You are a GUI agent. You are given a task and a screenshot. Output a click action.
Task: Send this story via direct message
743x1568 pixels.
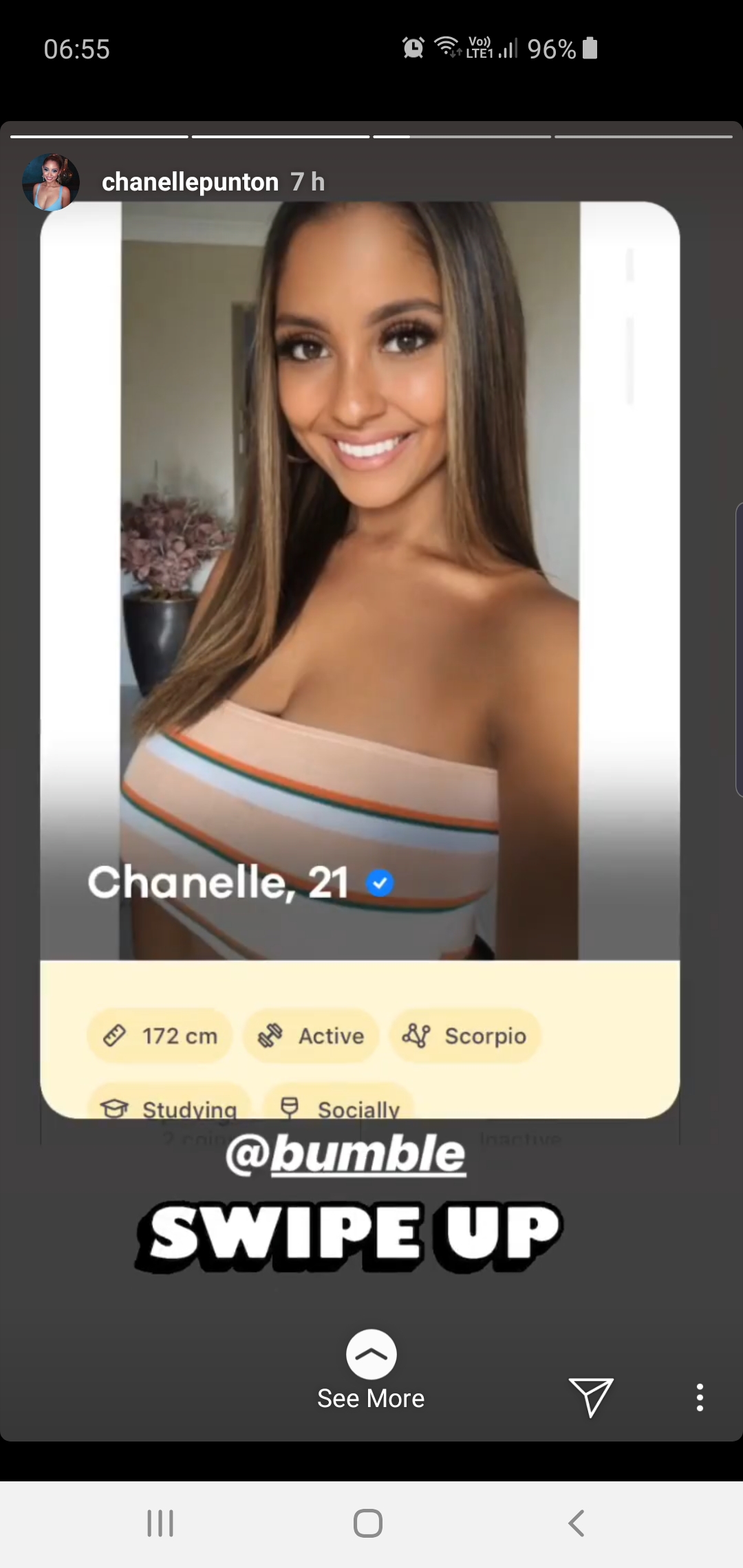click(590, 1397)
